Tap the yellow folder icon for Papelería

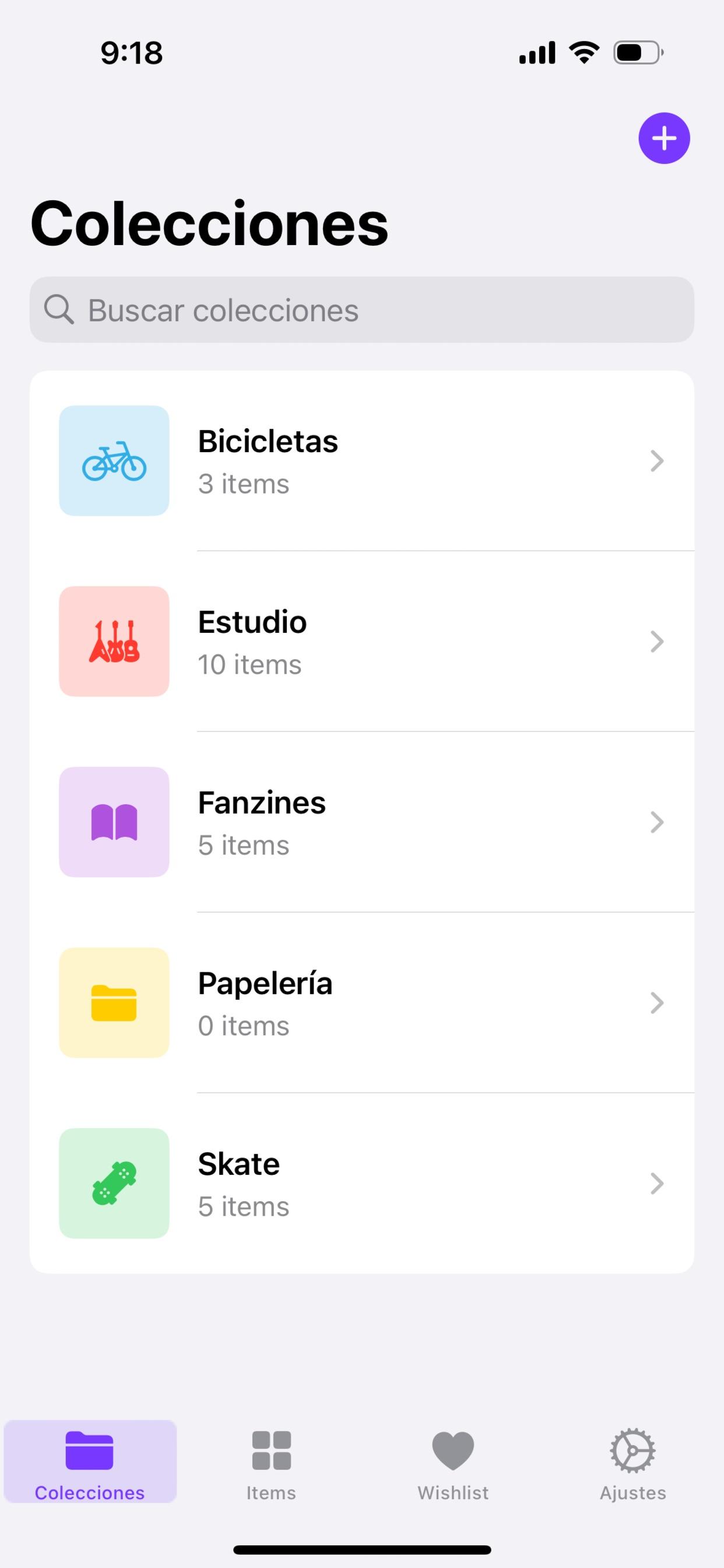[x=114, y=1002]
